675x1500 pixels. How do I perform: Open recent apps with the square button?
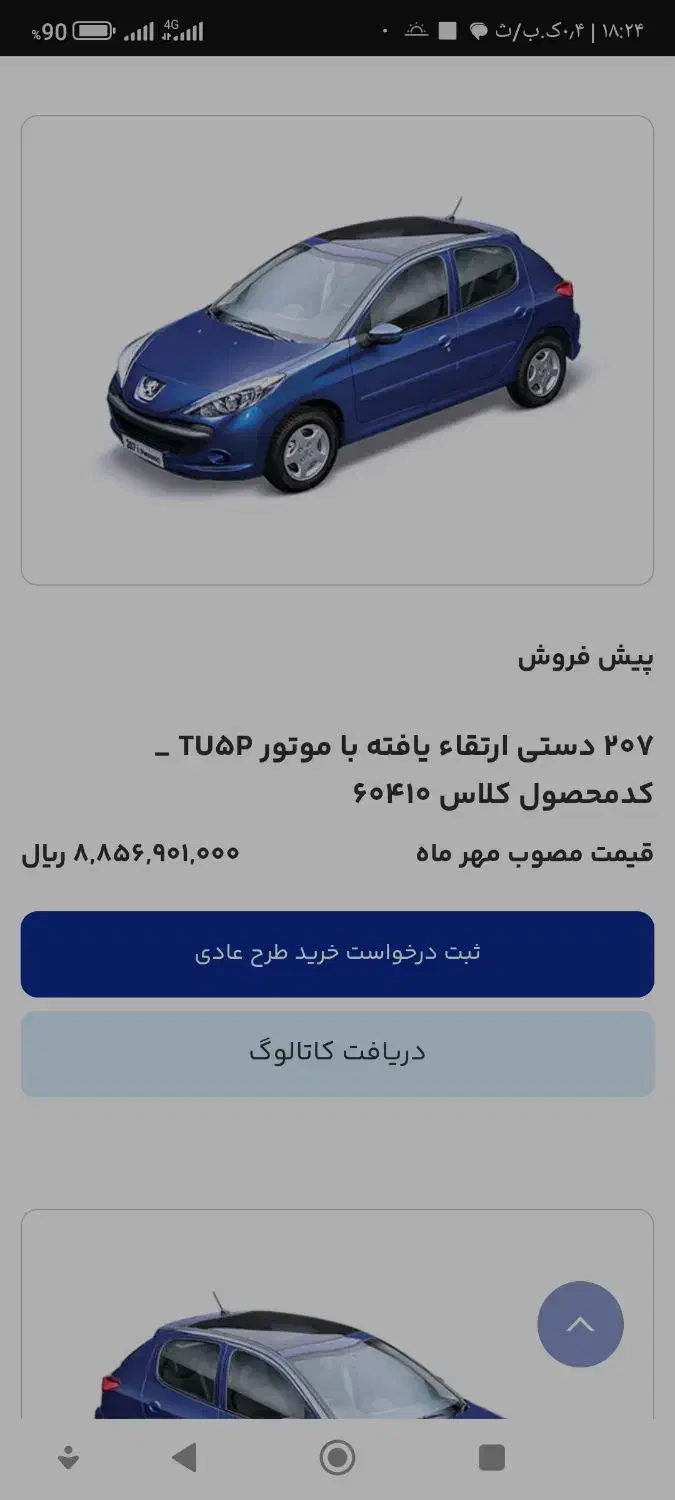[x=491, y=1457]
